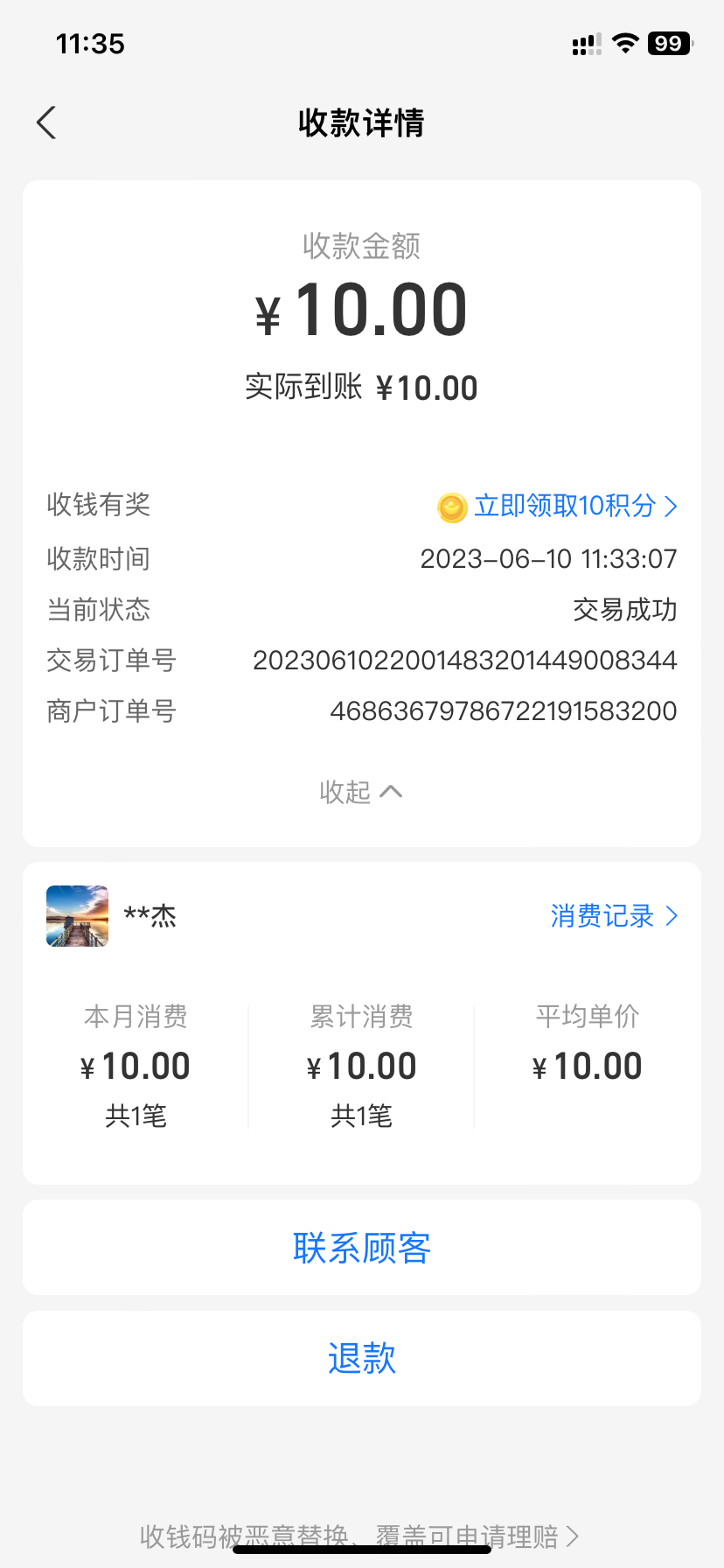Tap the Wi-Fi icon in status bar
The height and width of the screenshot is (1568, 724).
[624, 43]
